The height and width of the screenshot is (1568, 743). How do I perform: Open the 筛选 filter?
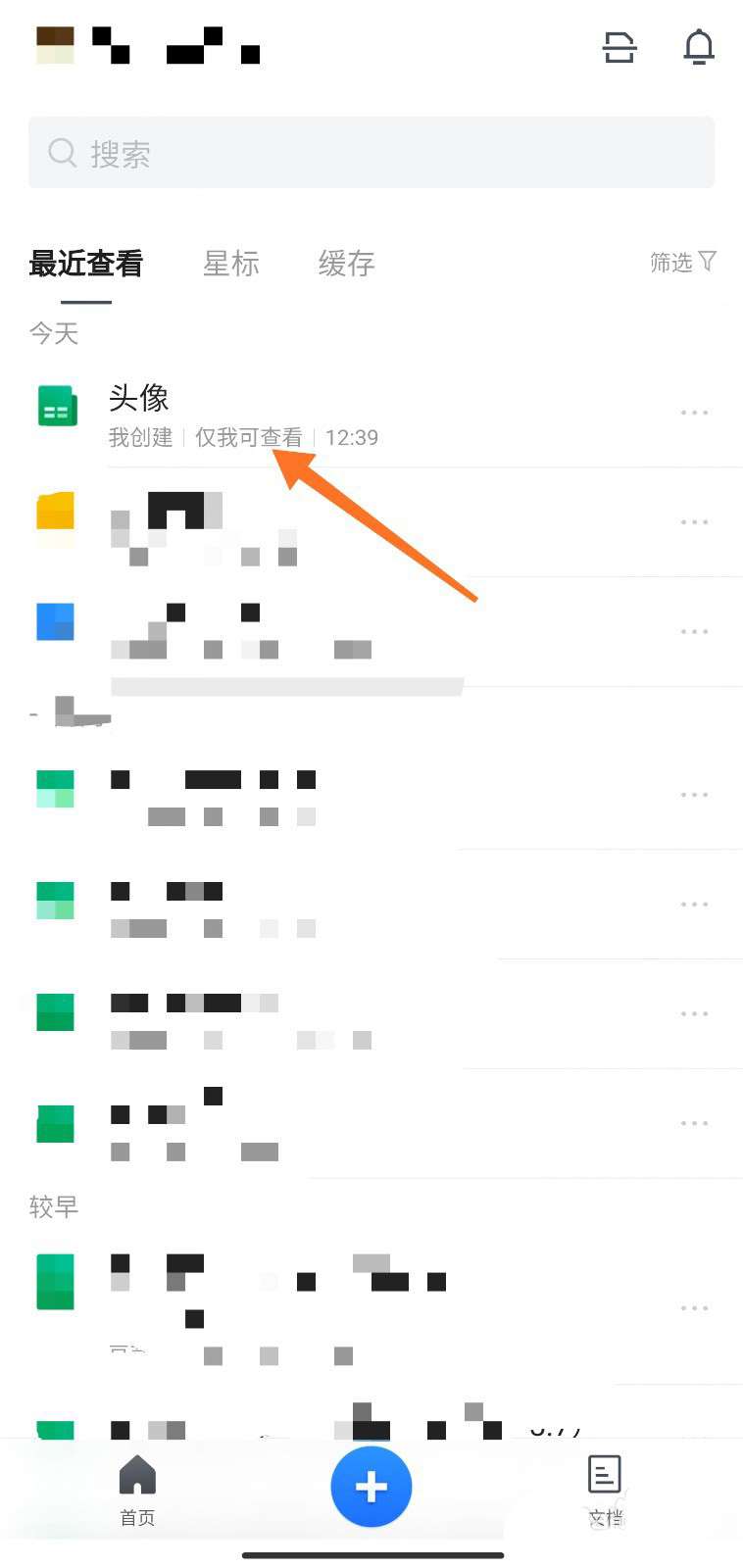(683, 263)
